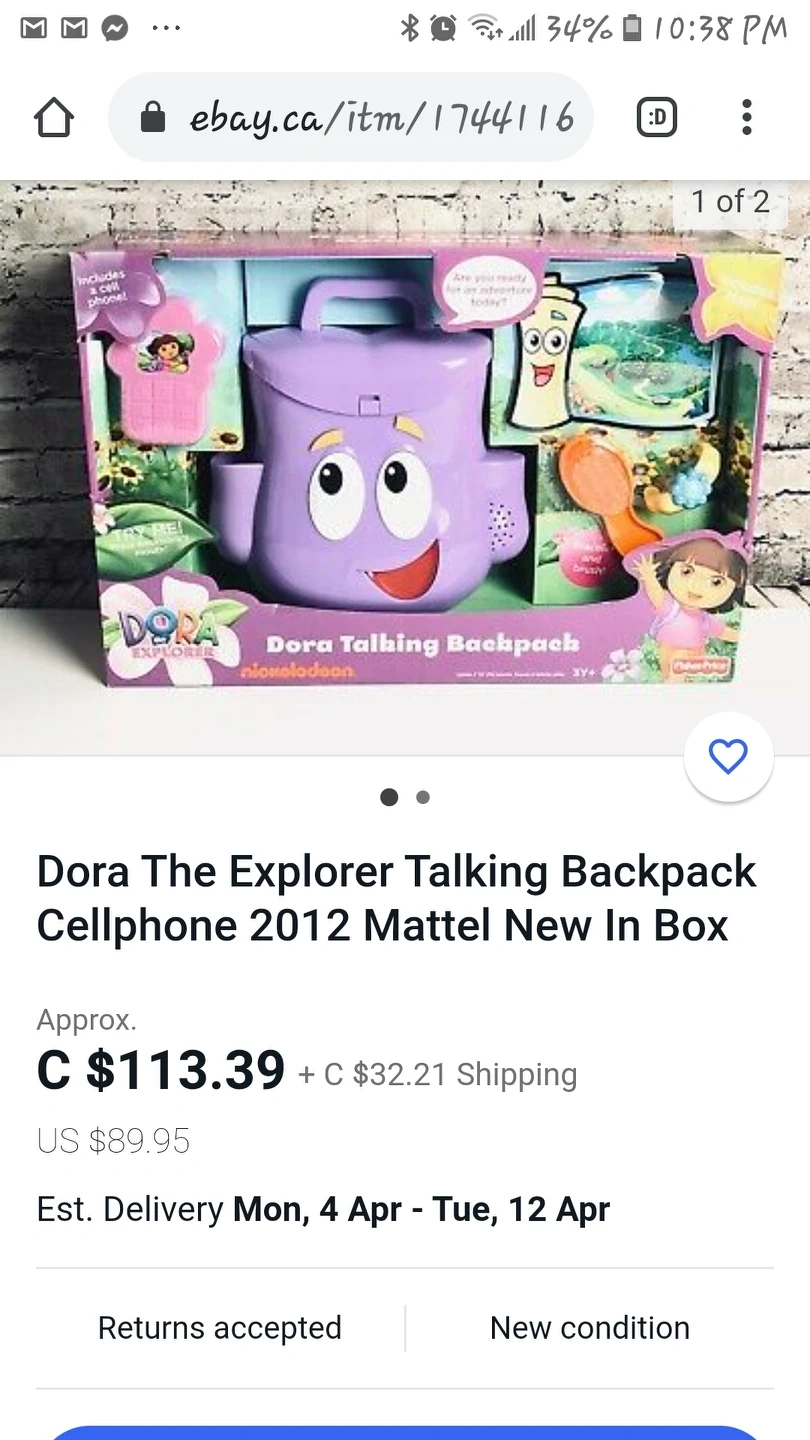Go to the browser home page
The image size is (810, 1440).
coord(54,119)
